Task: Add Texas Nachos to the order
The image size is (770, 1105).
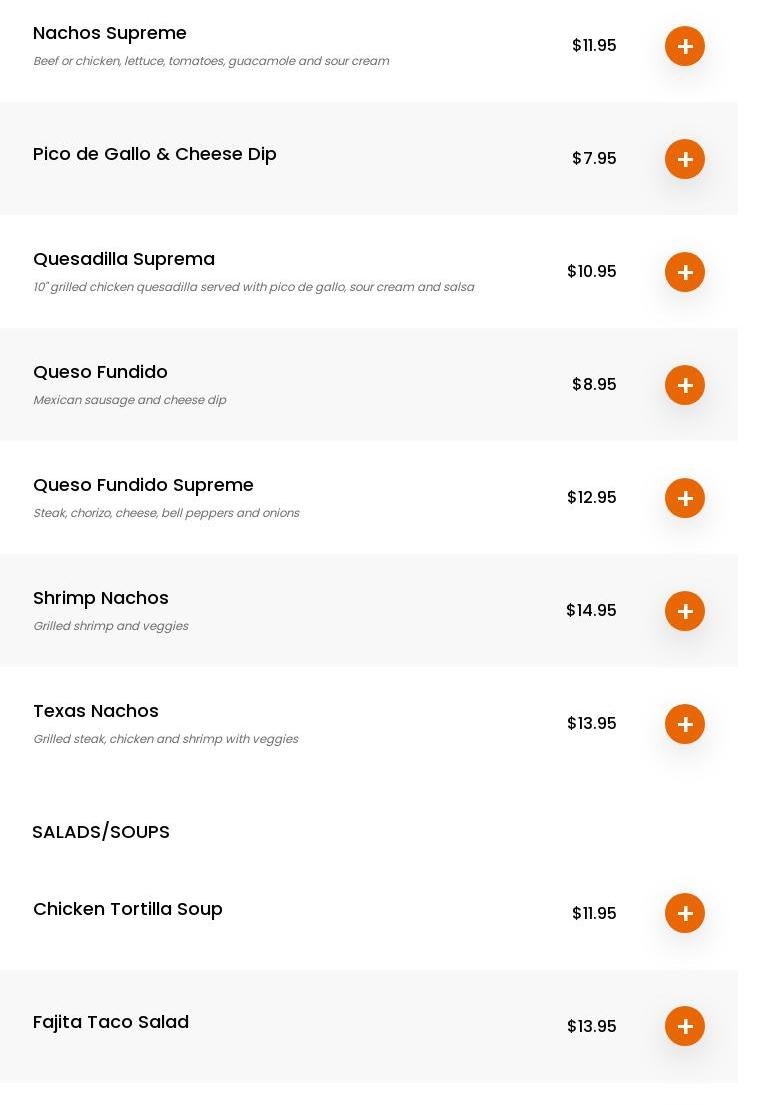Action: (685, 724)
